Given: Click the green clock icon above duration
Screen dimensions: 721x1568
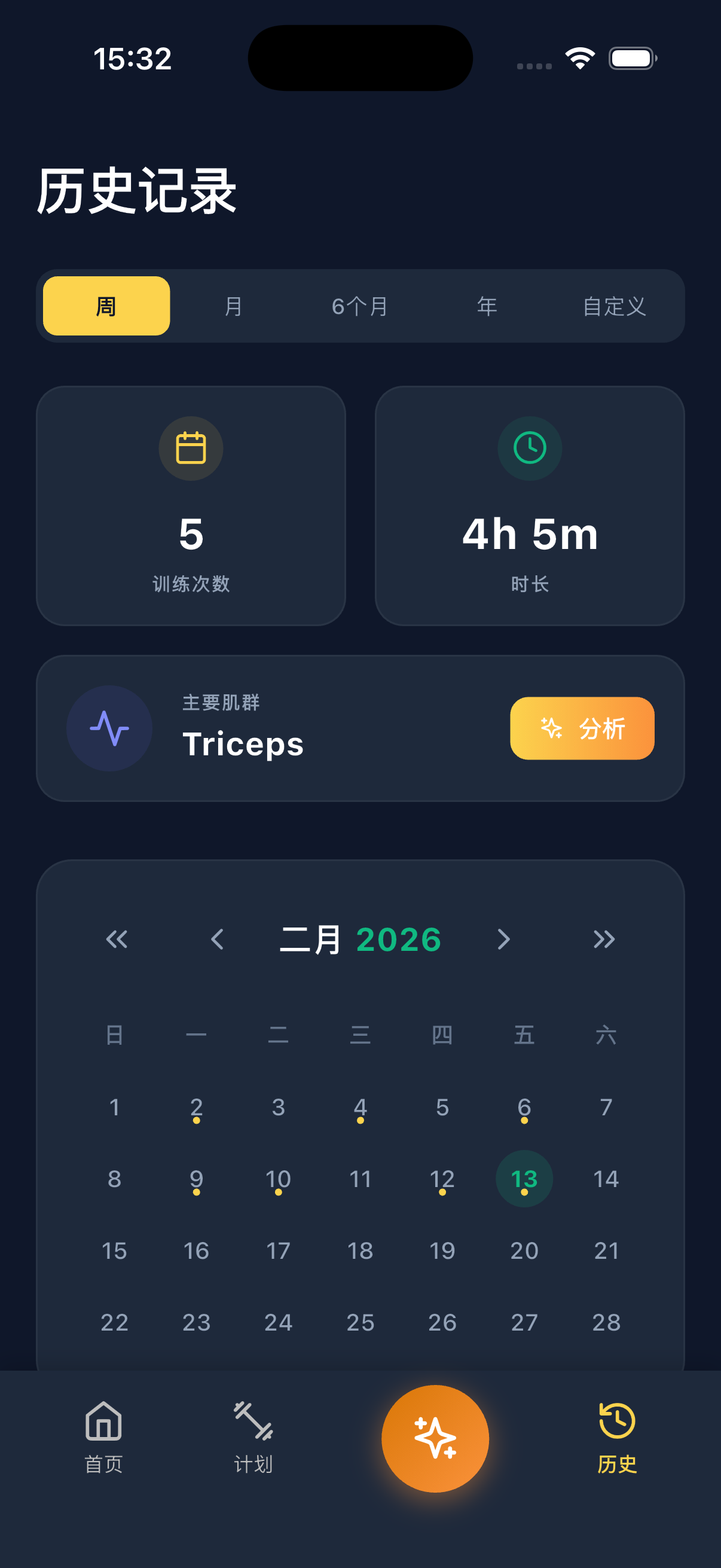Looking at the screenshot, I should tap(528, 447).
